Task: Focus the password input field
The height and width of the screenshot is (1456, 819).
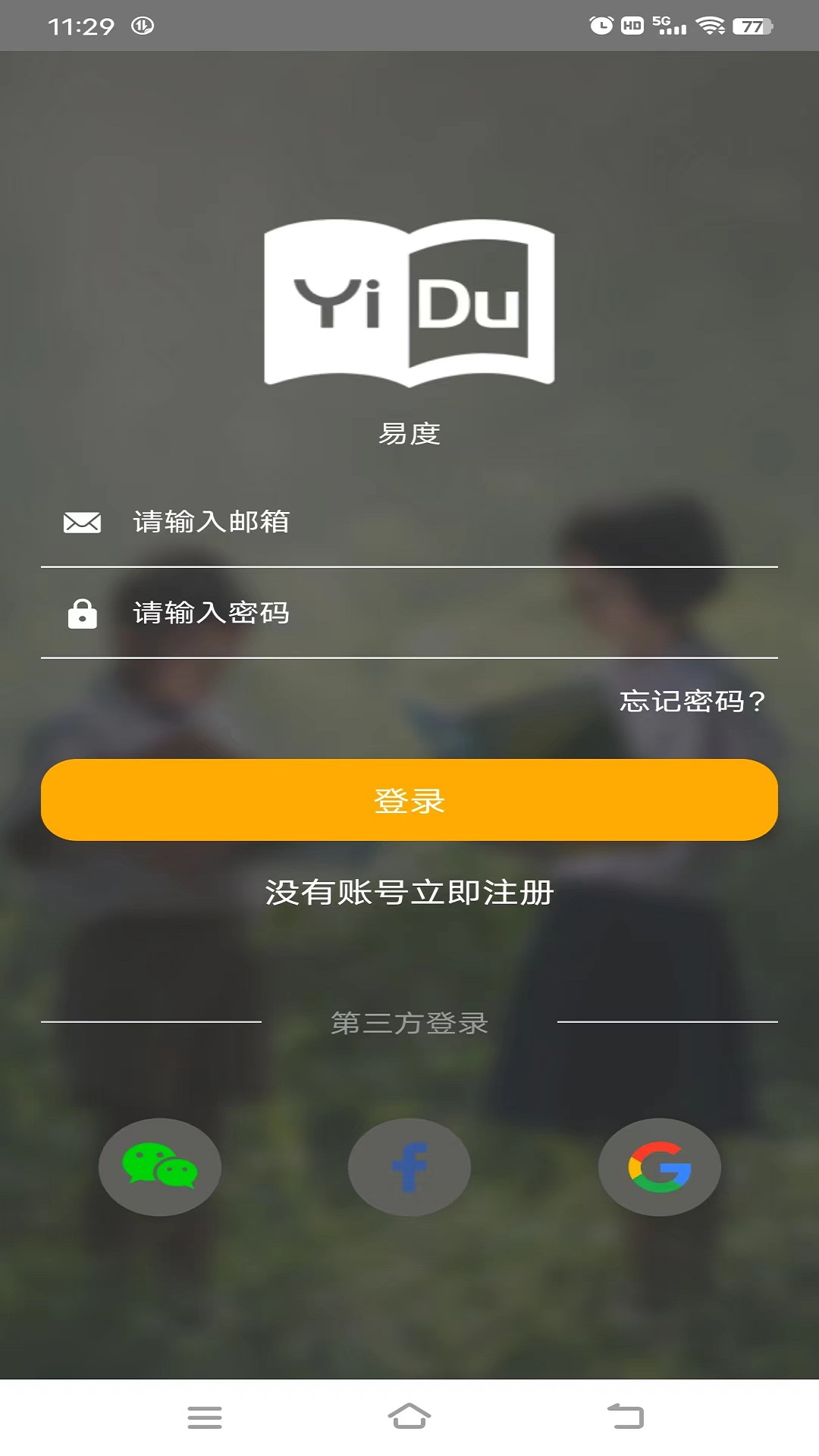Action: (447, 613)
